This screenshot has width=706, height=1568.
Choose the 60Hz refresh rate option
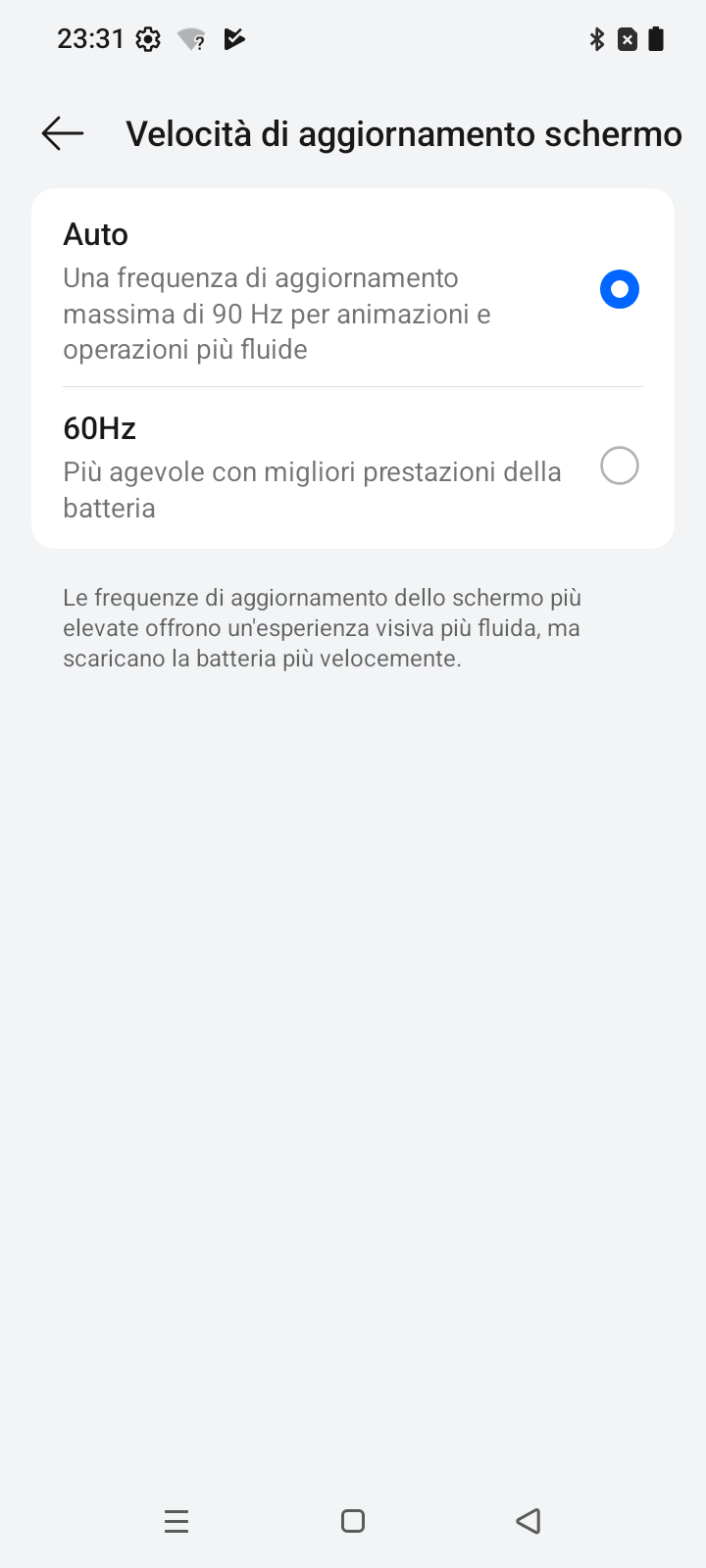pyautogui.click(x=353, y=467)
